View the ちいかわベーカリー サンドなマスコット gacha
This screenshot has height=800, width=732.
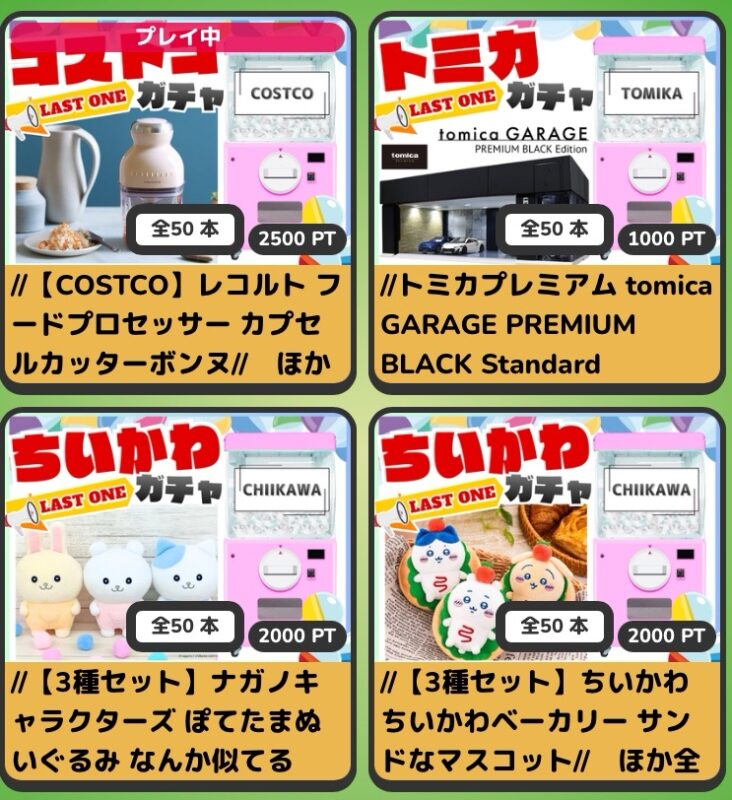548,595
